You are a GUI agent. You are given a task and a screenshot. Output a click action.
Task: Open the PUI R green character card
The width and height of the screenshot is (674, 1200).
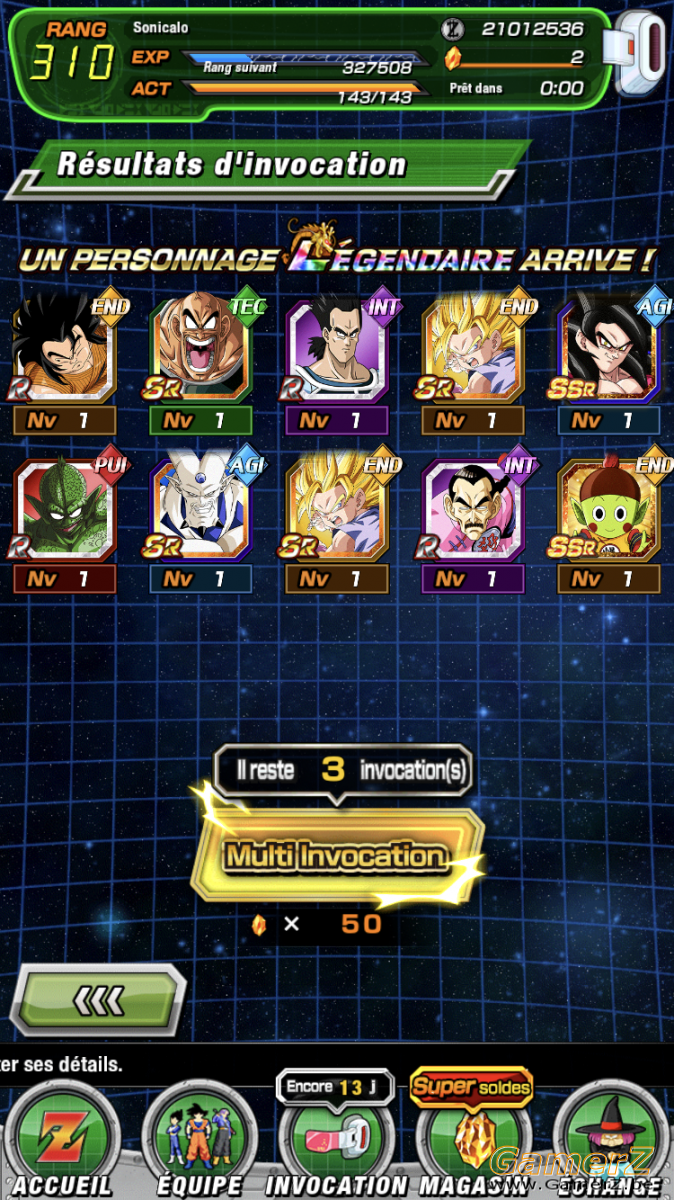pyautogui.click(x=64, y=508)
